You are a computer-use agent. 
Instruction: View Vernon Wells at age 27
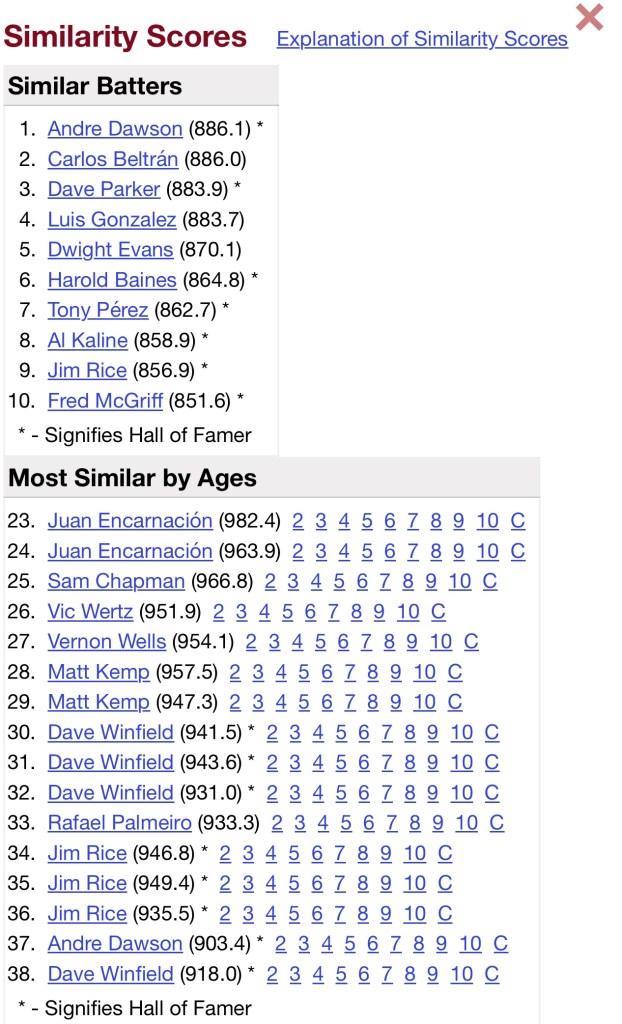(106, 641)
